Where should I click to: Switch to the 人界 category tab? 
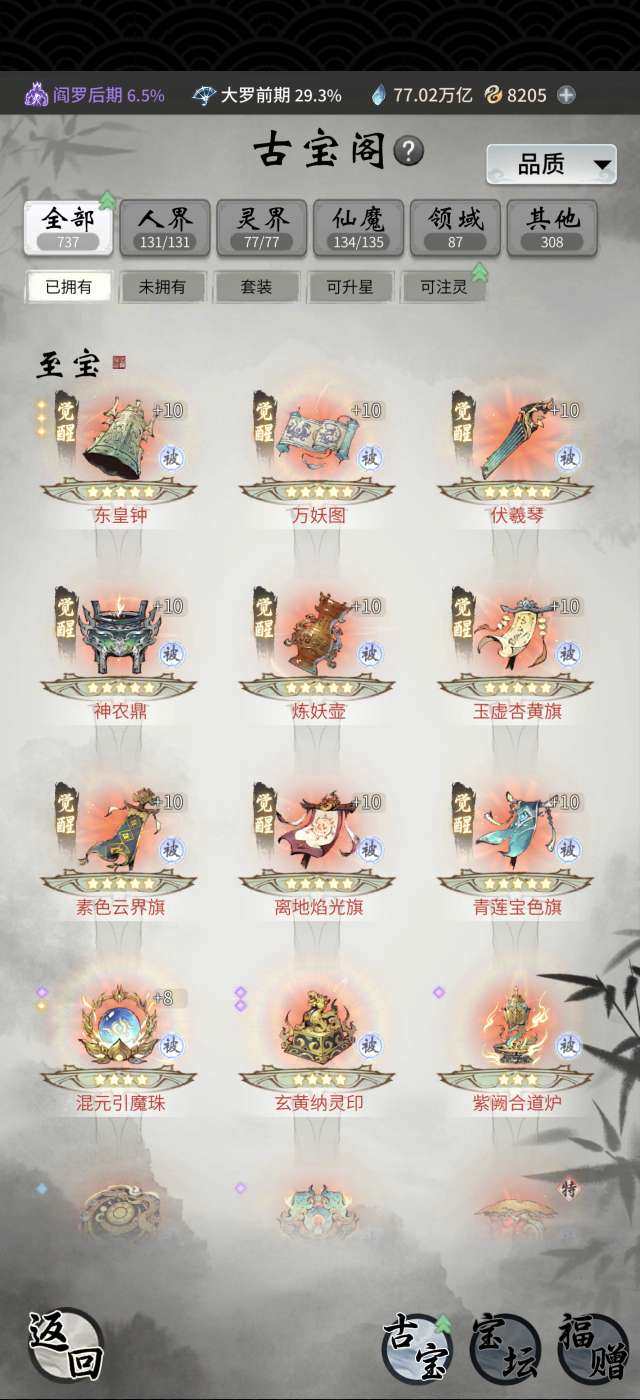tap(165, 227)
